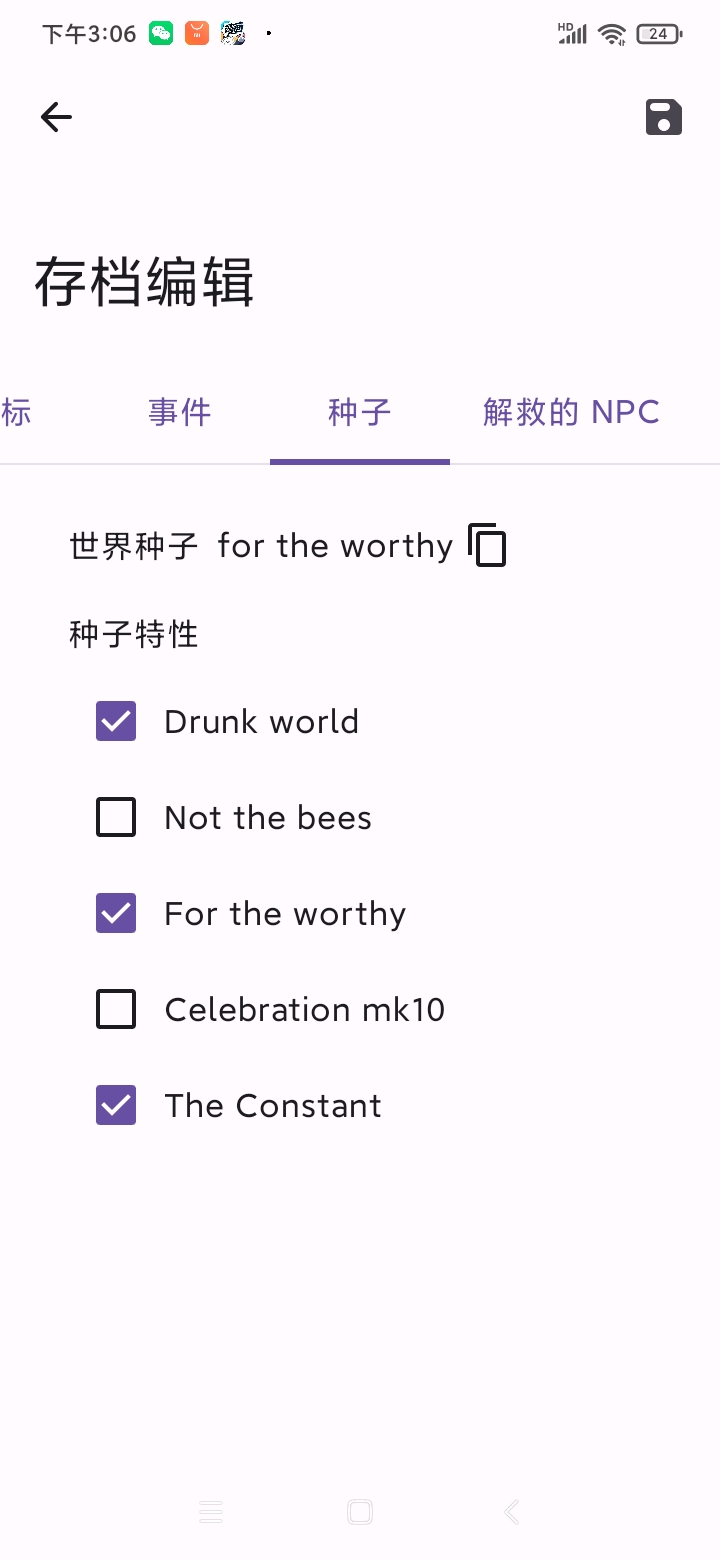Select the 种子 tab
The image size is (720, 1560).
359,412
